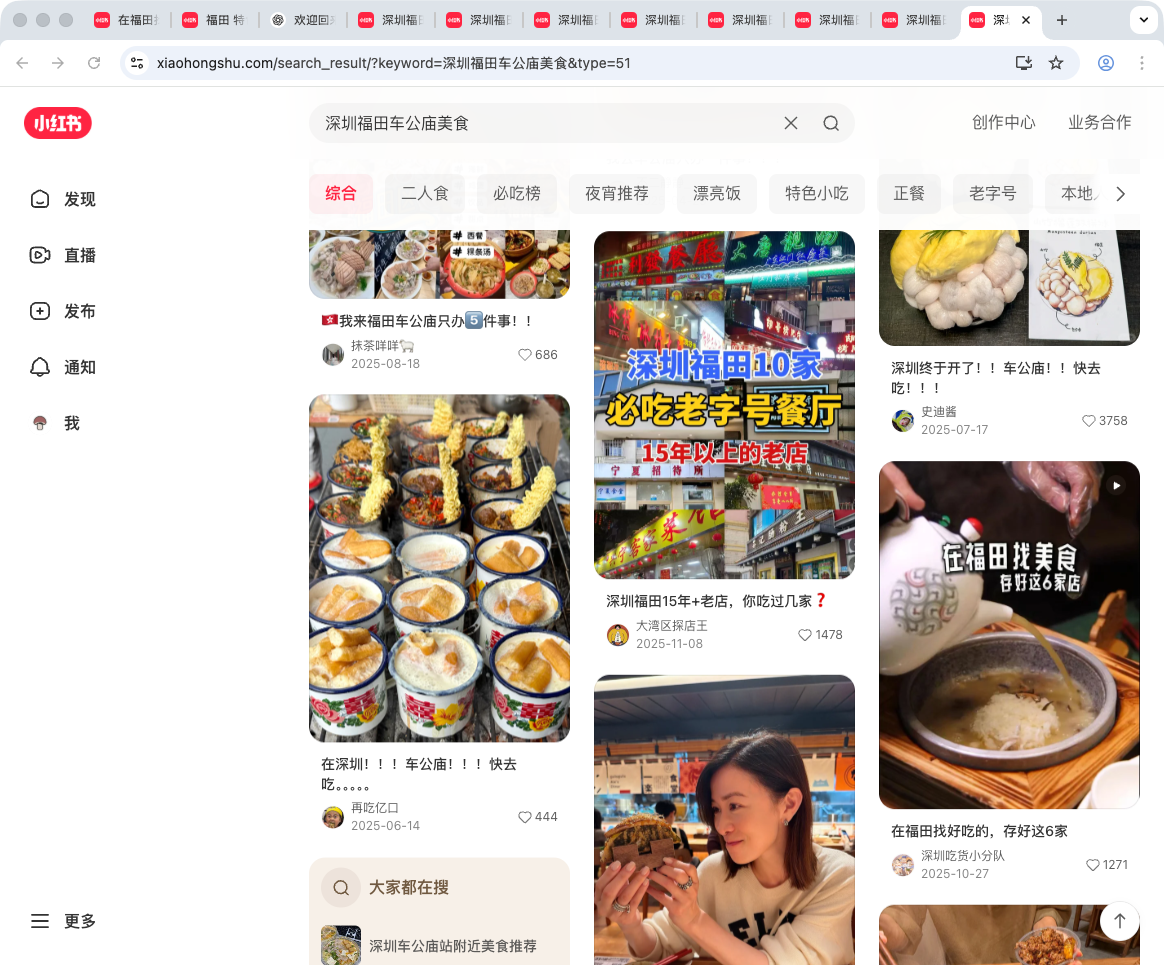Viewport: 1164px width, 965px height.
Task: Open the enamel cups 在深圳！！！车公庙 post
Action: (439, 567)
